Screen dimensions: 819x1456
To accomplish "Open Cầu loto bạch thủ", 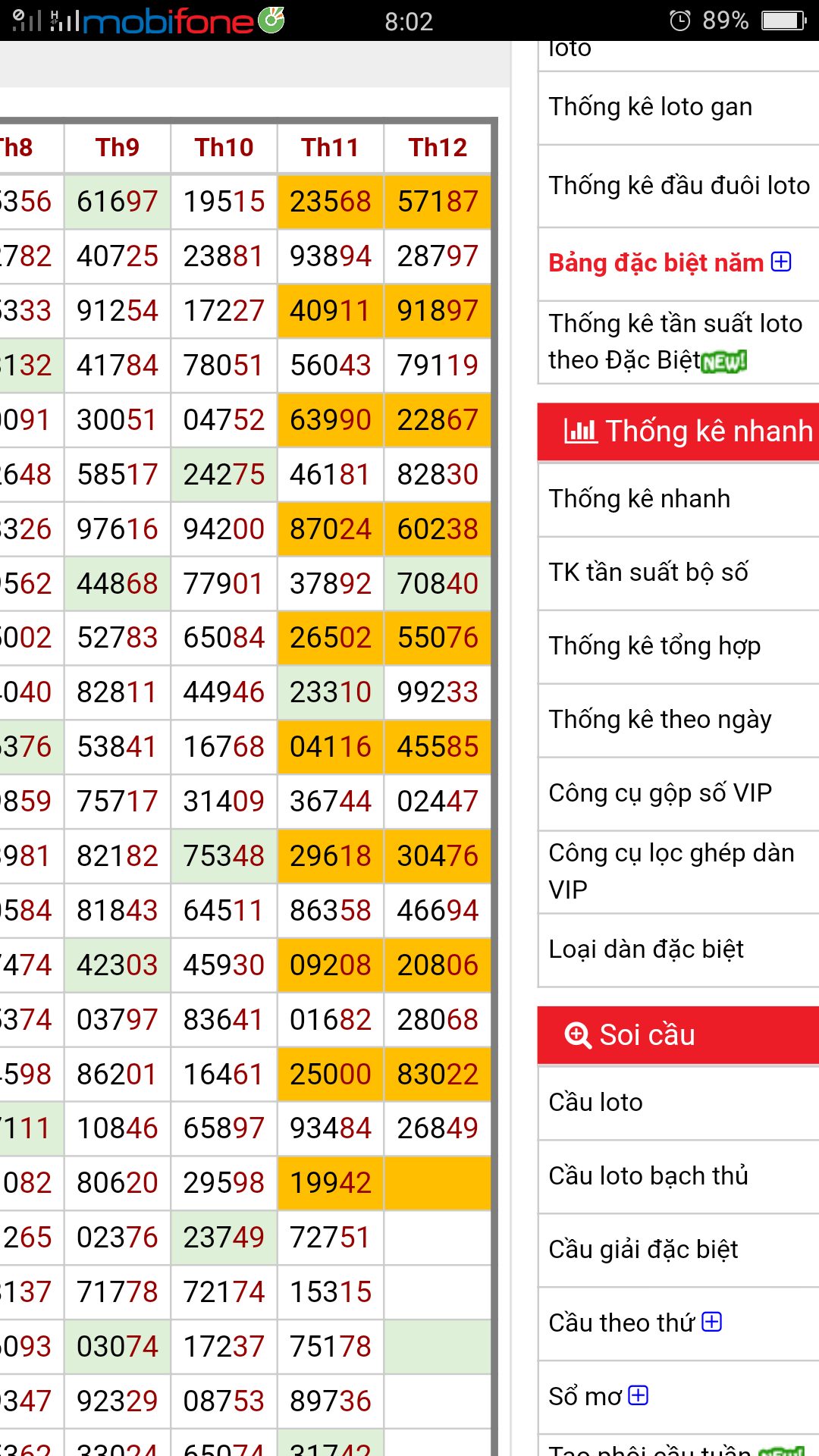I will (648, 1176).
